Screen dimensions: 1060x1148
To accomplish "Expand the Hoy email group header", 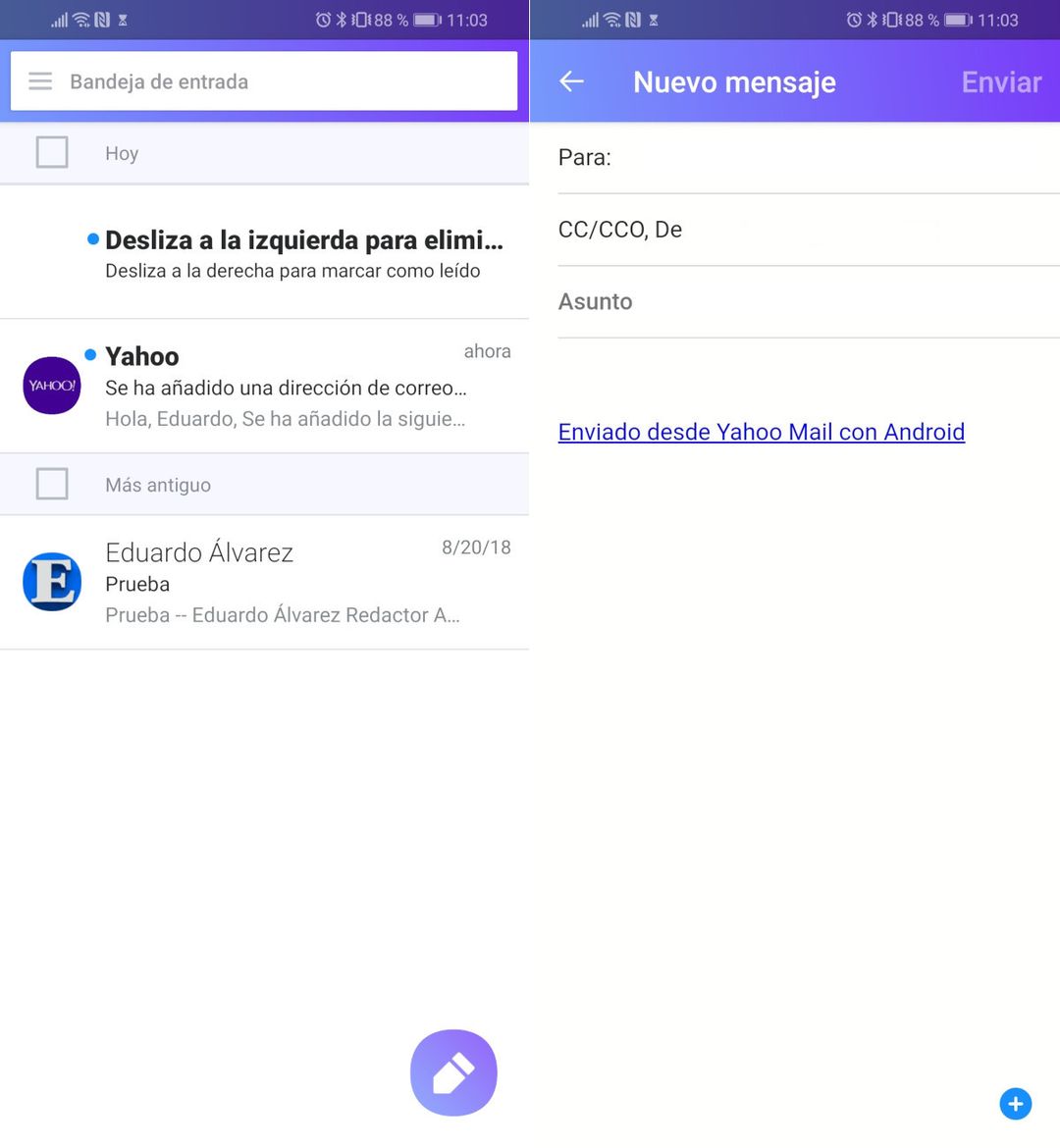I will [x=122, y=152].
